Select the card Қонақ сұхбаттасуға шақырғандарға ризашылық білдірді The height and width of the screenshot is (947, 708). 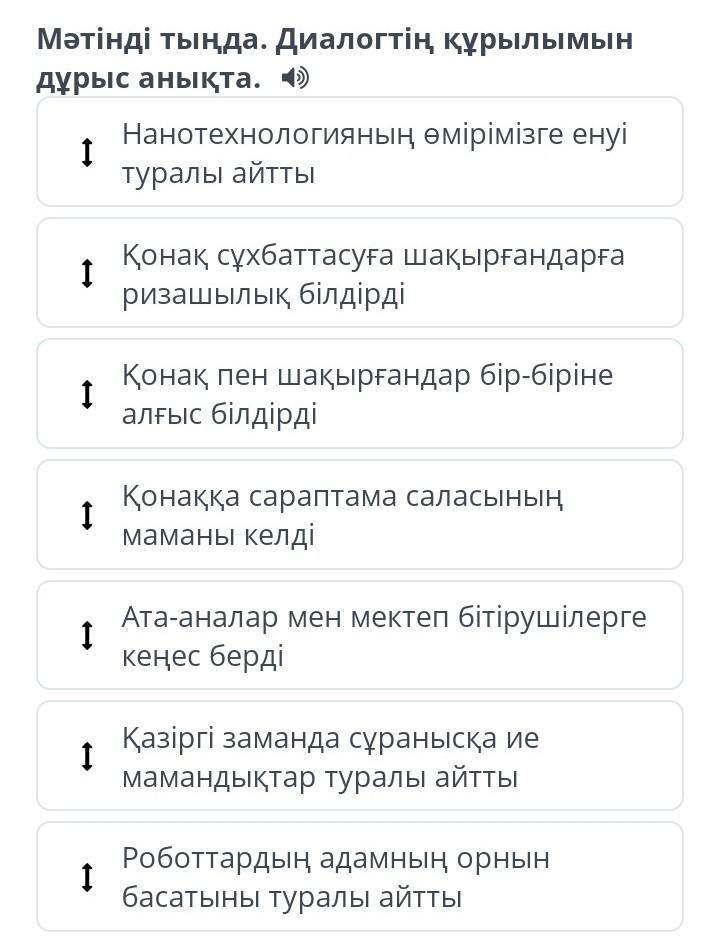point(360,273)
